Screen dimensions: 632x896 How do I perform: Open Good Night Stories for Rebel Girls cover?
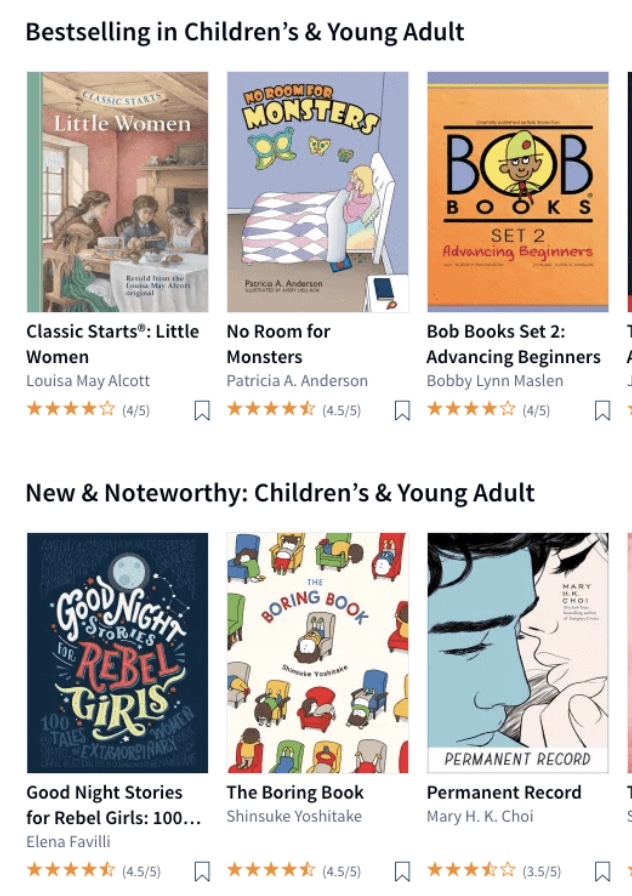coord(117,652)
